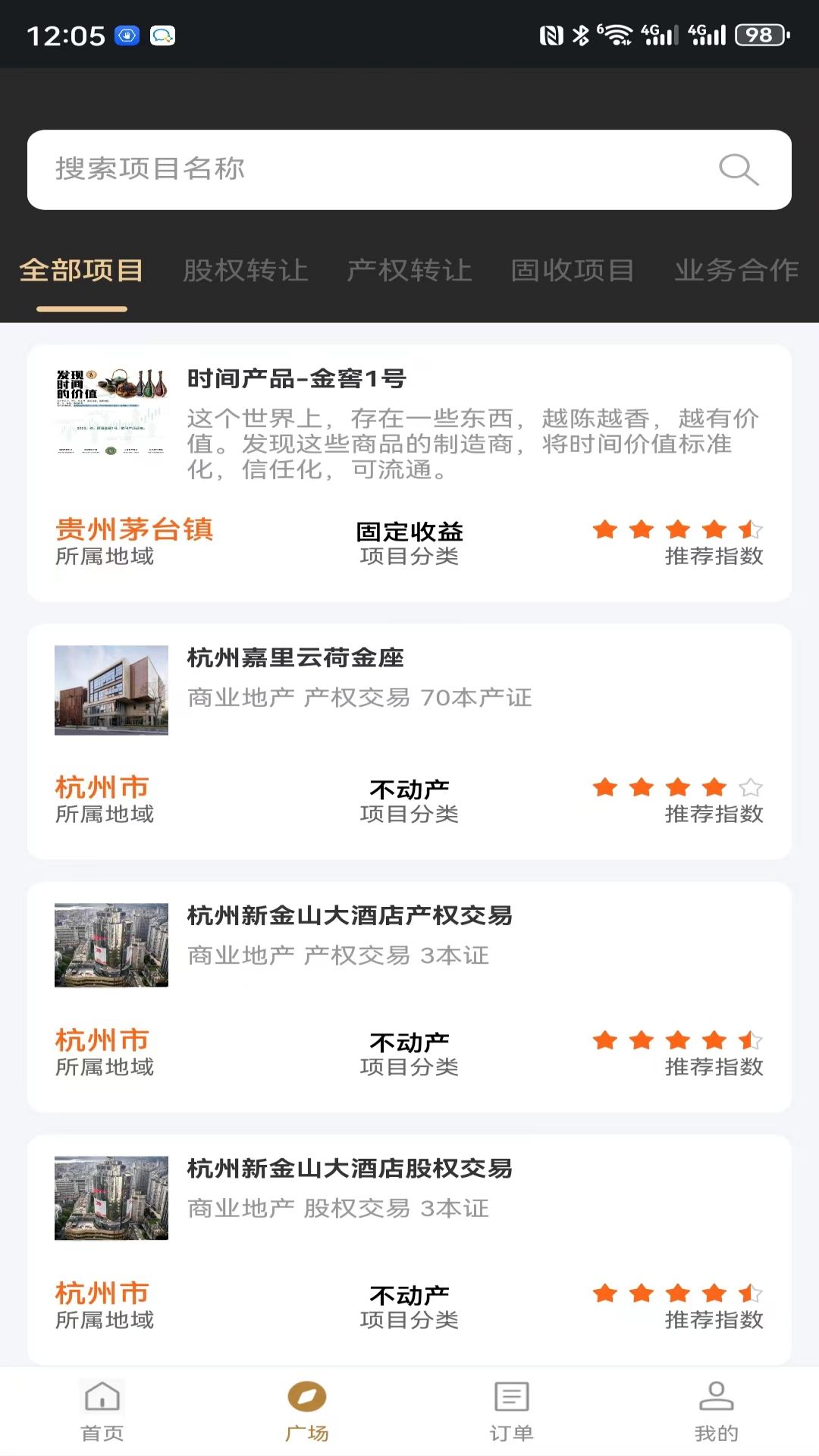This screenshot has width=819, height=1456.
Task: Go to the 首页 home tab
Action: tap(102, 1410)
